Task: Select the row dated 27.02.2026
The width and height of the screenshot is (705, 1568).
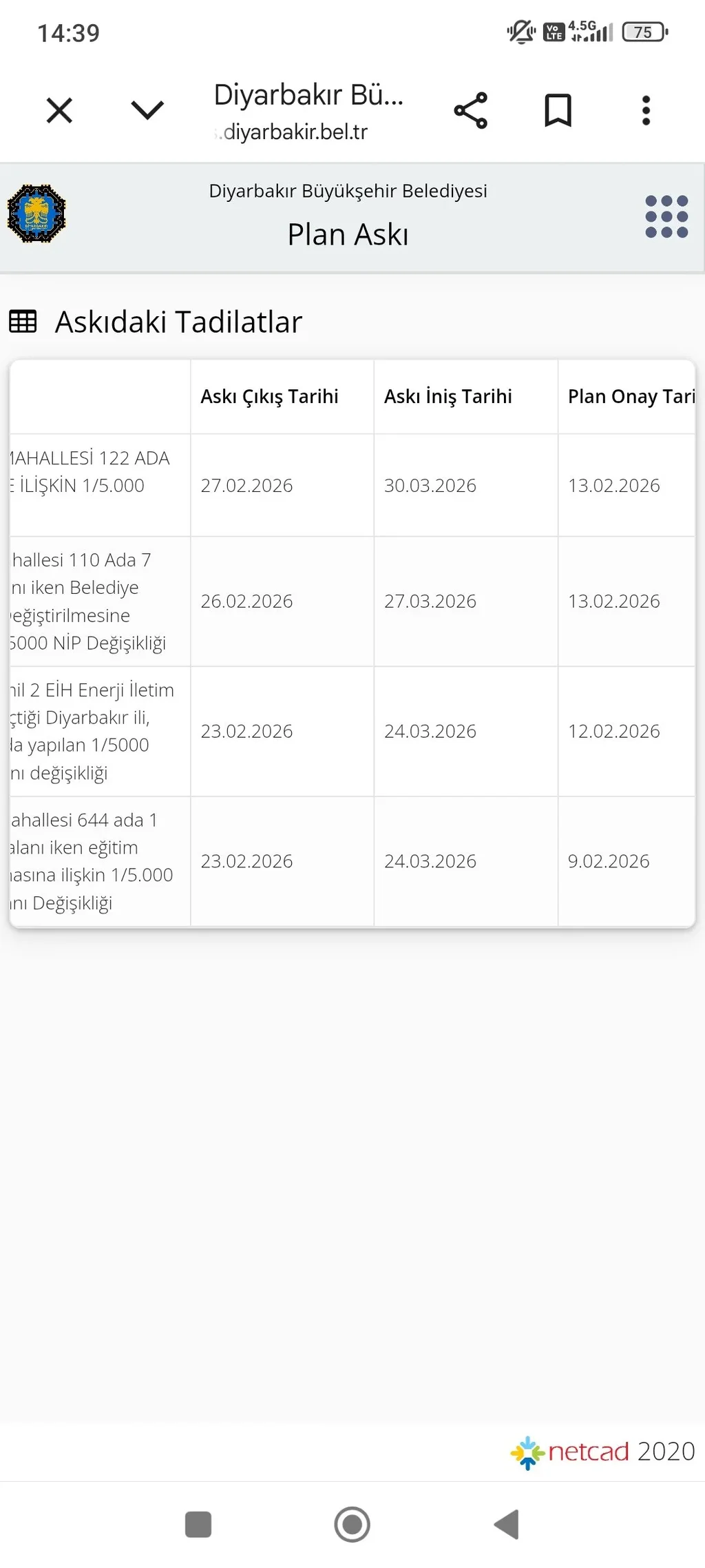Action: coord(246,485)
